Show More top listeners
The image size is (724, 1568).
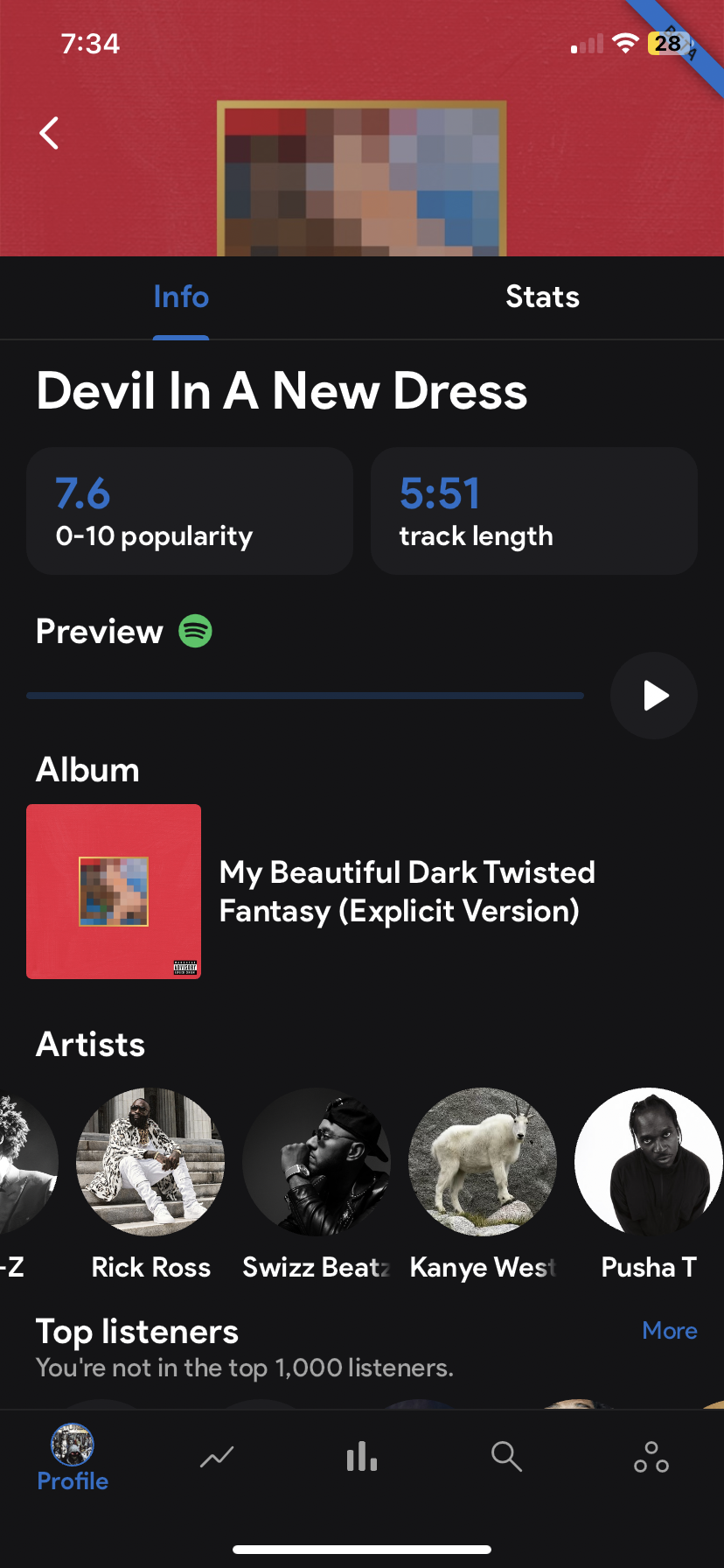click(x=669, y=1331)
